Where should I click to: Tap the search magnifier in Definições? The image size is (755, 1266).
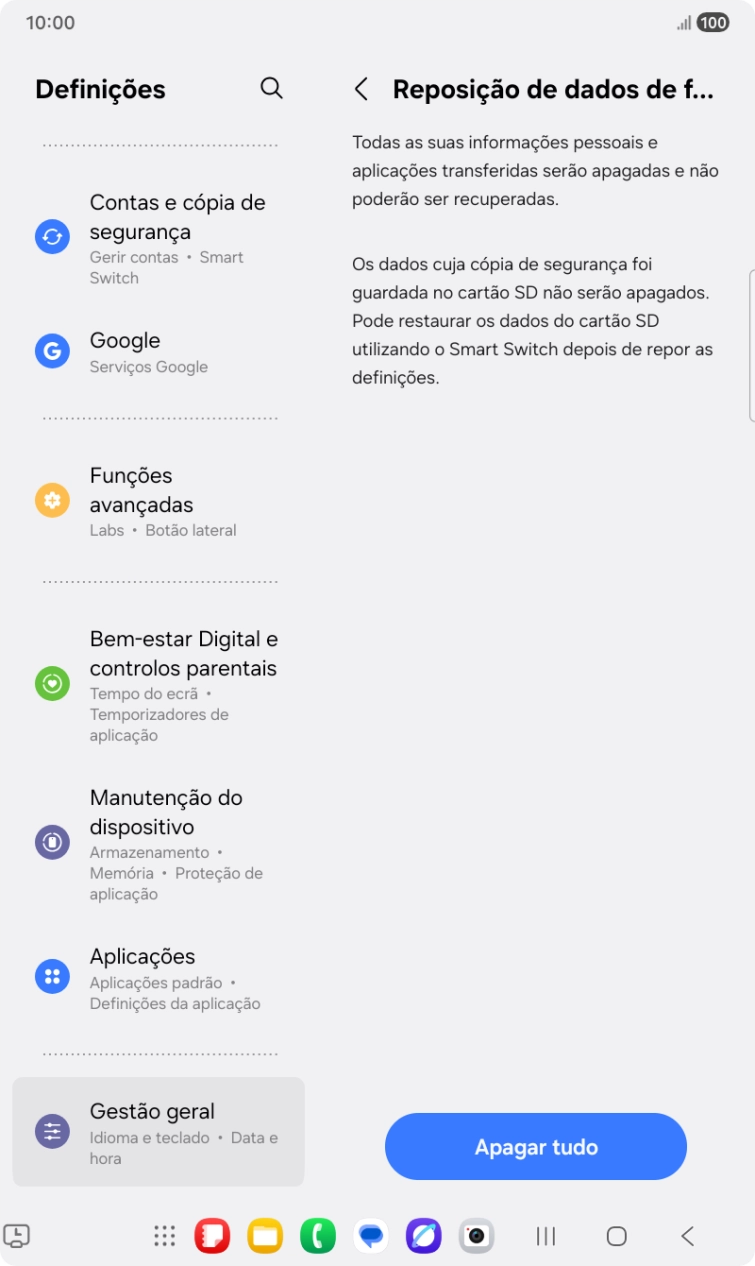click(270, 89)
